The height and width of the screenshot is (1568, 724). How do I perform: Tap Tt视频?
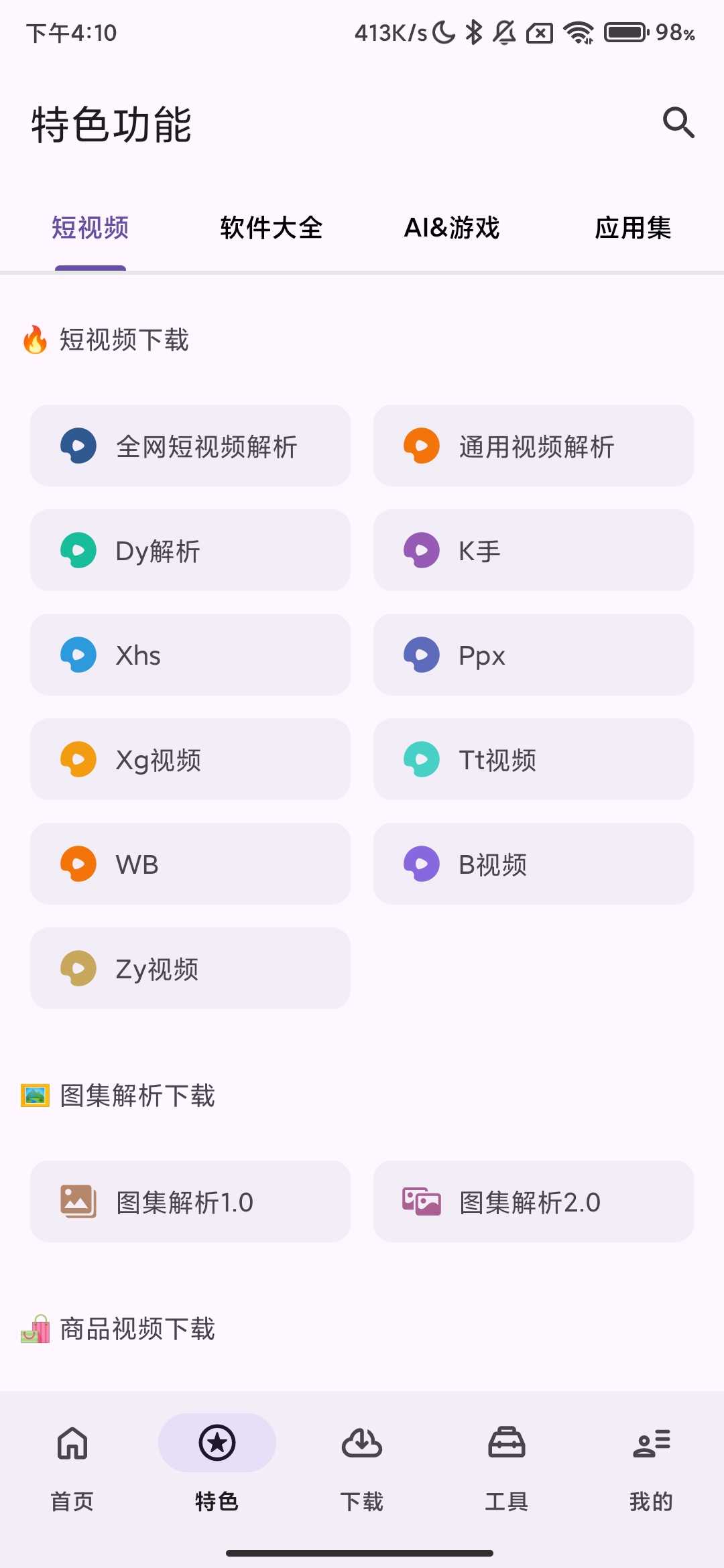(x=534, y=759)
